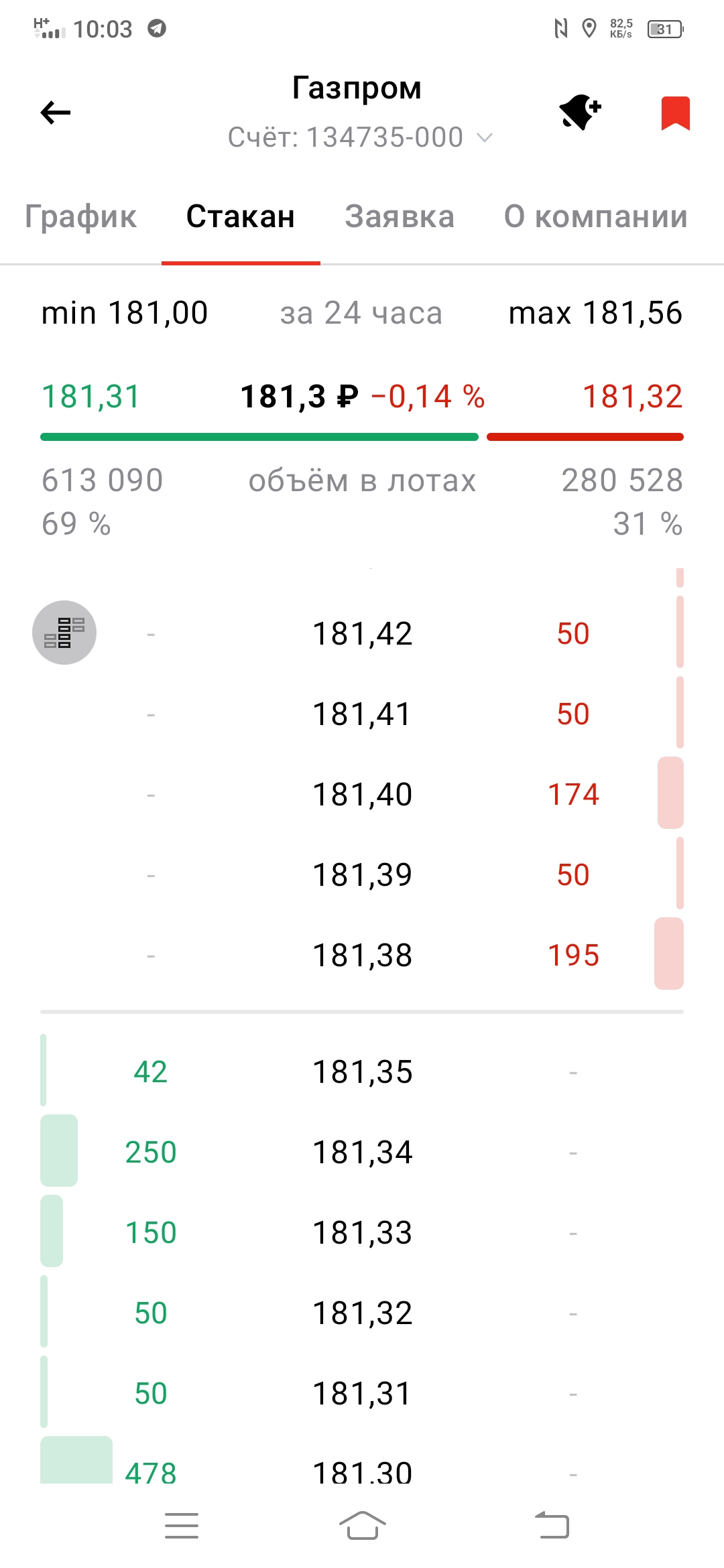Screen dimensions: 724x1568
Task: Switch to the О компании tab
Action: tap(596, 216)
